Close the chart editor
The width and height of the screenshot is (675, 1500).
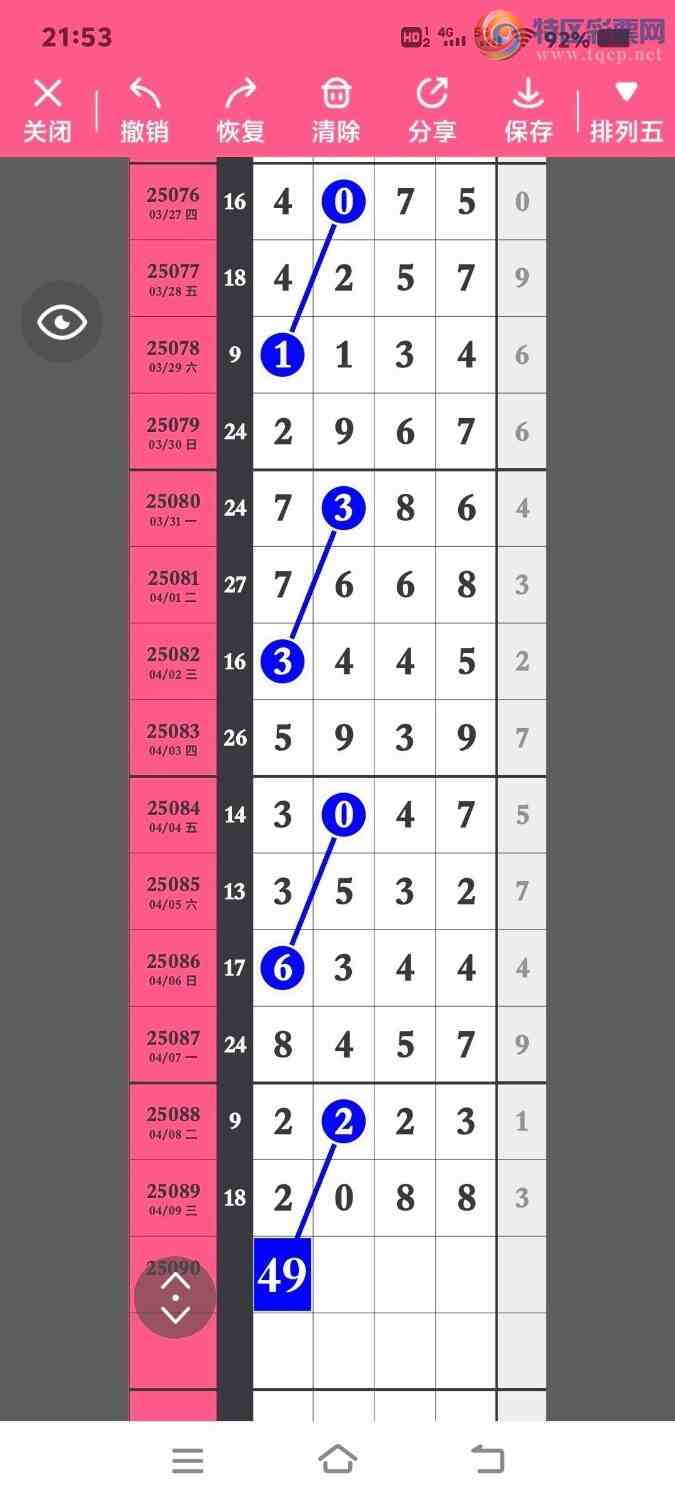point(47,110)
